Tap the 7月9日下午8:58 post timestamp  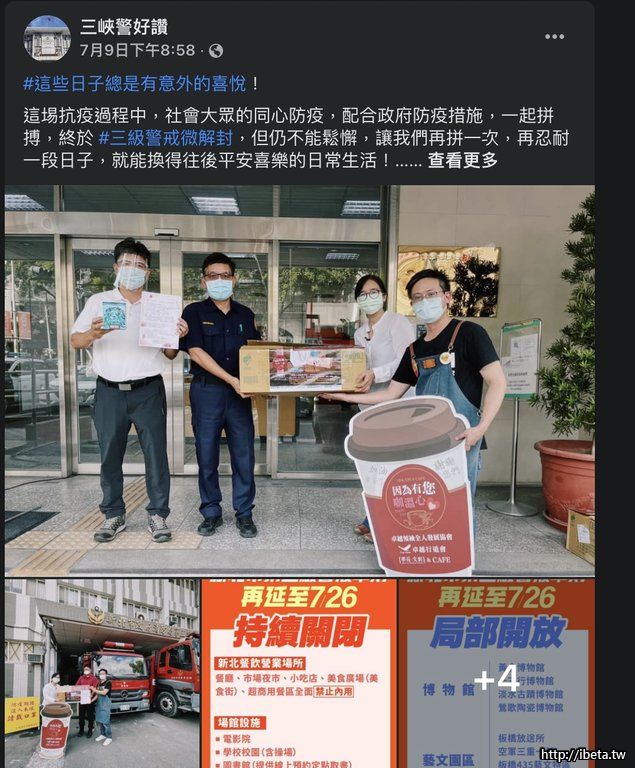137,50
